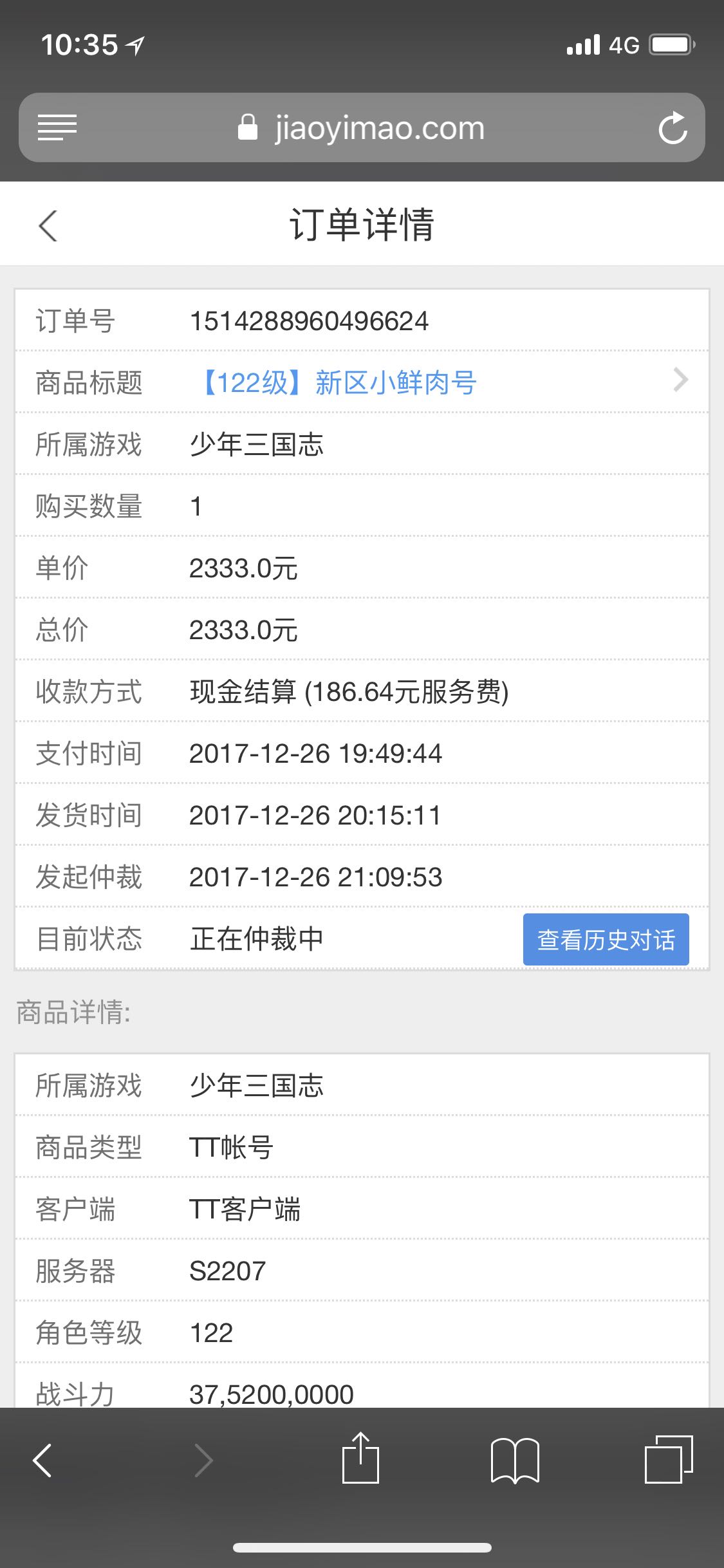This screenshot has height=1568, width=724.
Task: Show all open Safari tabs
Action: click(668, 1459)
